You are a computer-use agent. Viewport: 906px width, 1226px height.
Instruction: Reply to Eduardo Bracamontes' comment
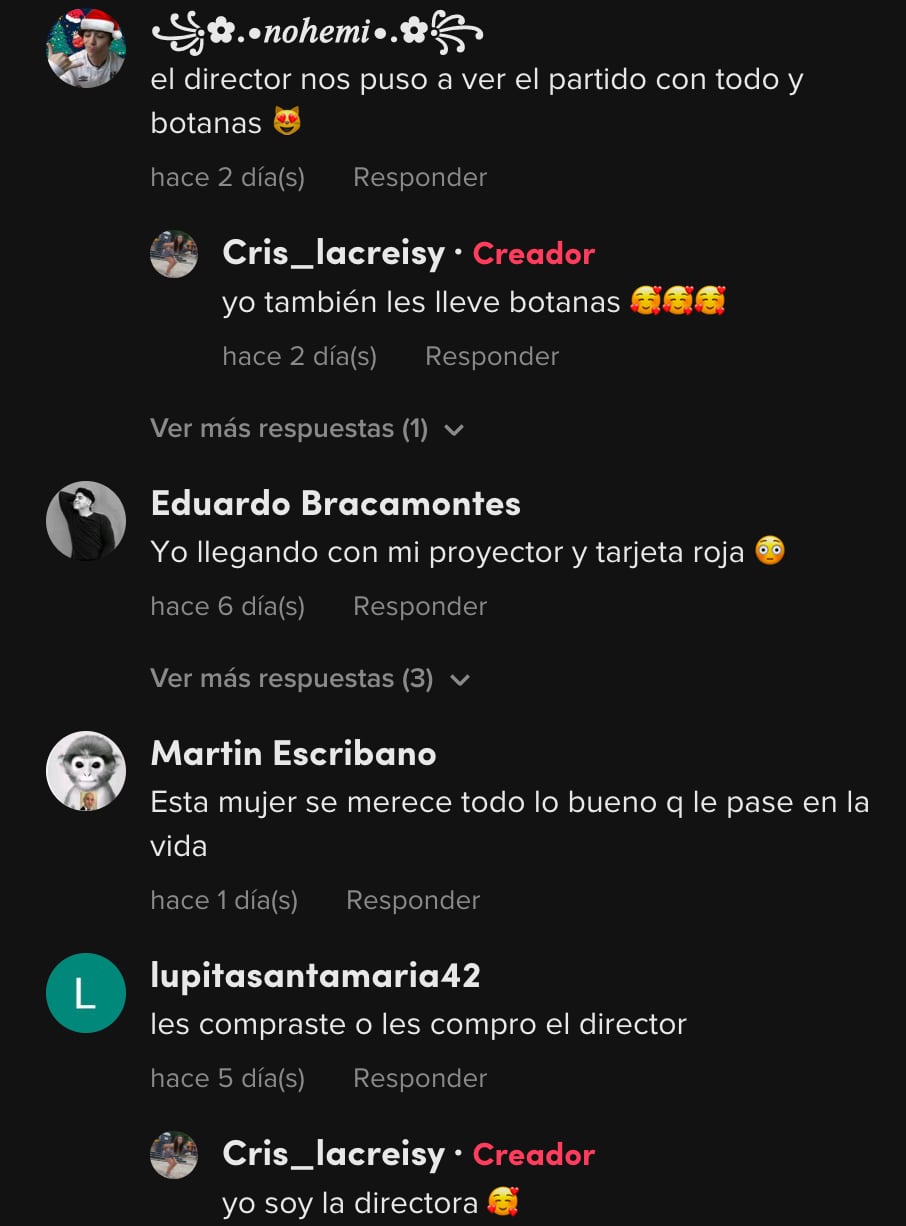tap(420, 607)
